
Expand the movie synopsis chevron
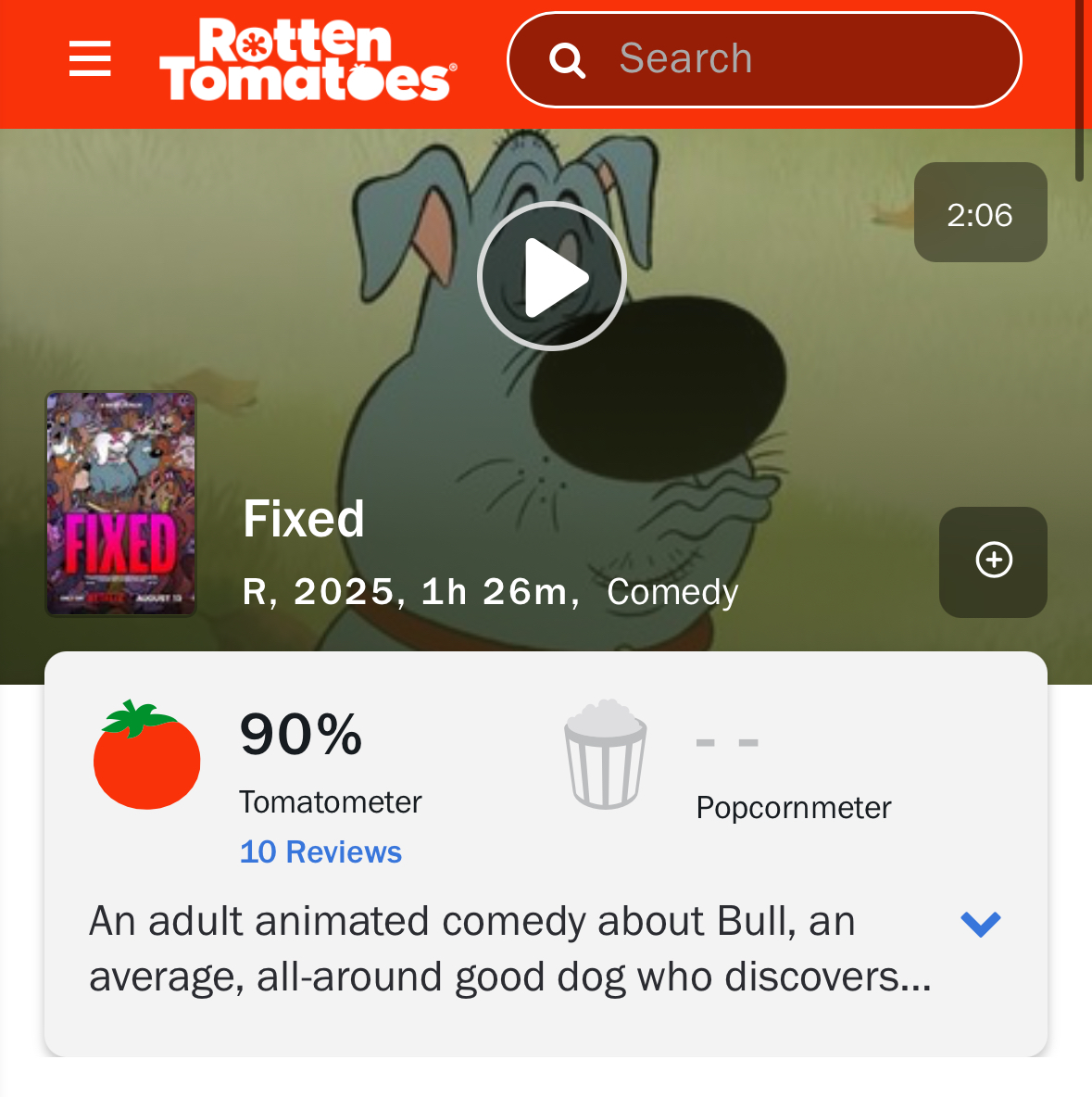pos(981,924)
